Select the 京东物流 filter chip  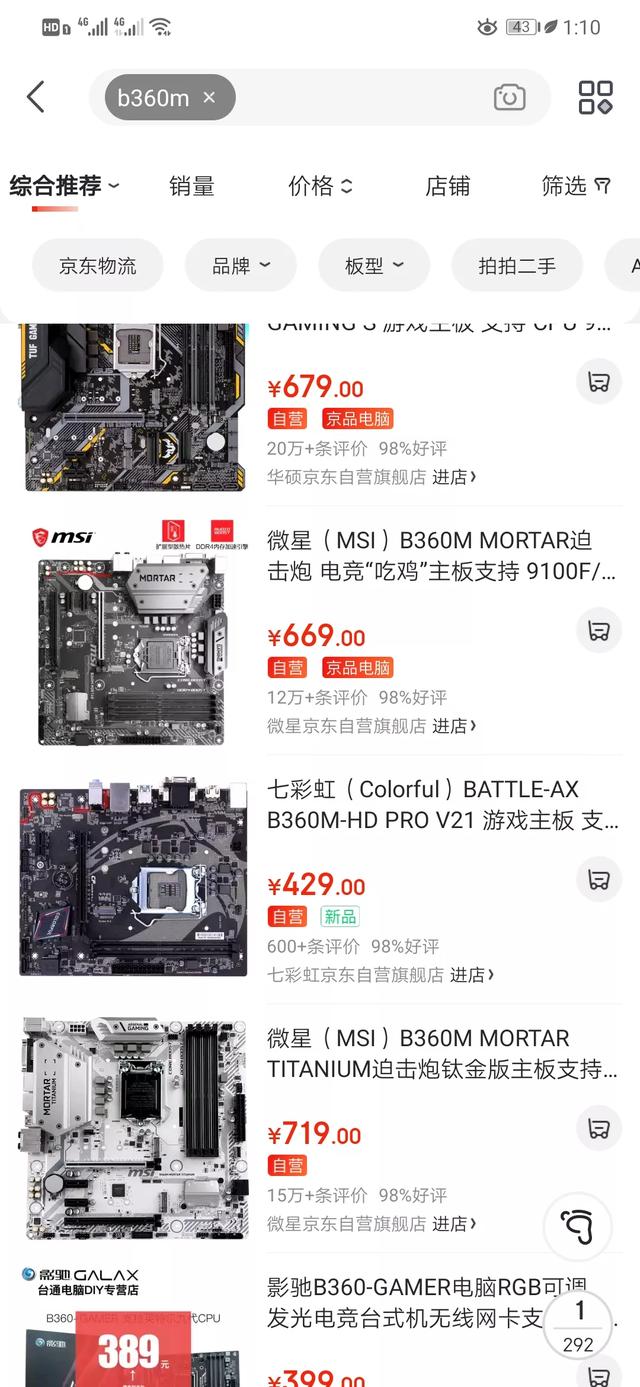coord(97,266)
